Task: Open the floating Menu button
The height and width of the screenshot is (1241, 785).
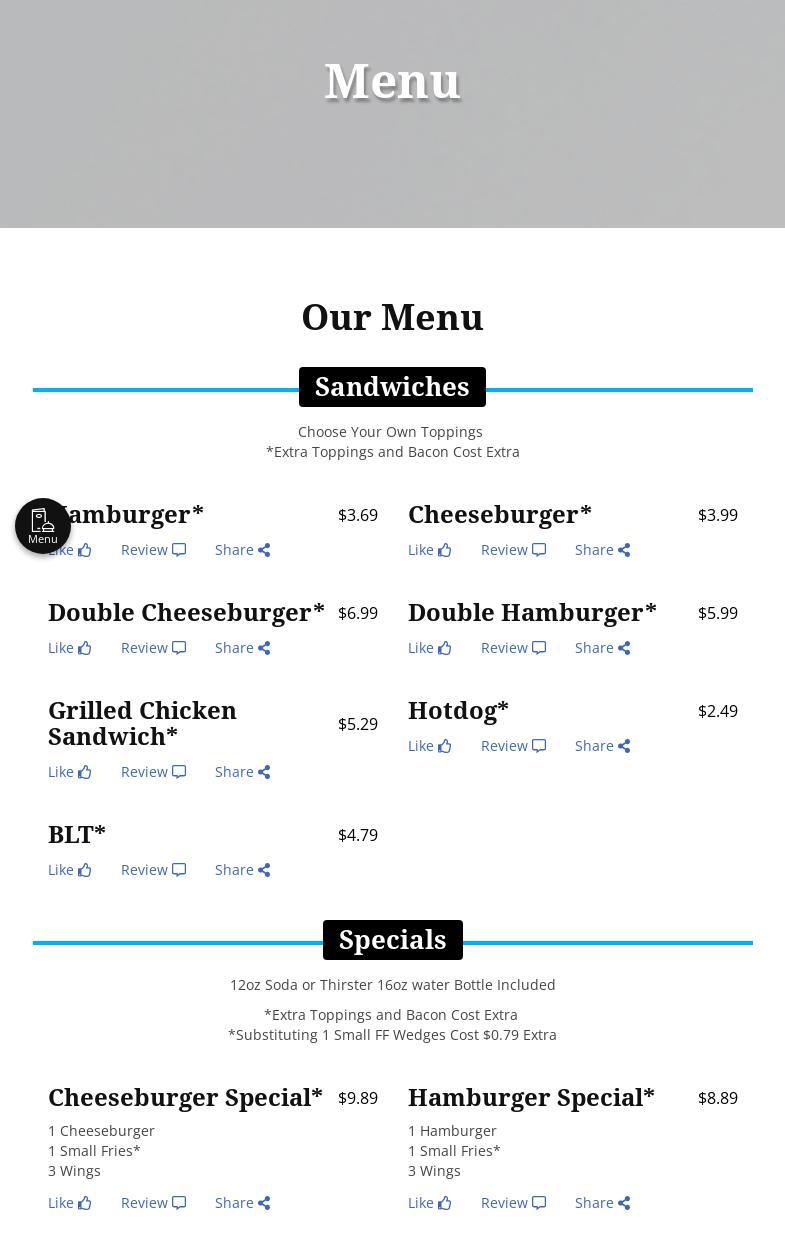Action: click(43, 526)
